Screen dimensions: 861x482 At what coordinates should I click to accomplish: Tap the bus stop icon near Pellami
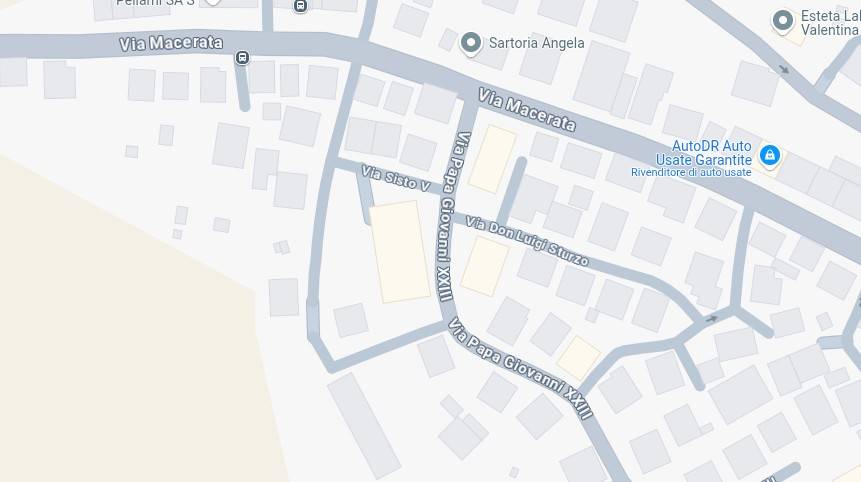coord(300,6)
